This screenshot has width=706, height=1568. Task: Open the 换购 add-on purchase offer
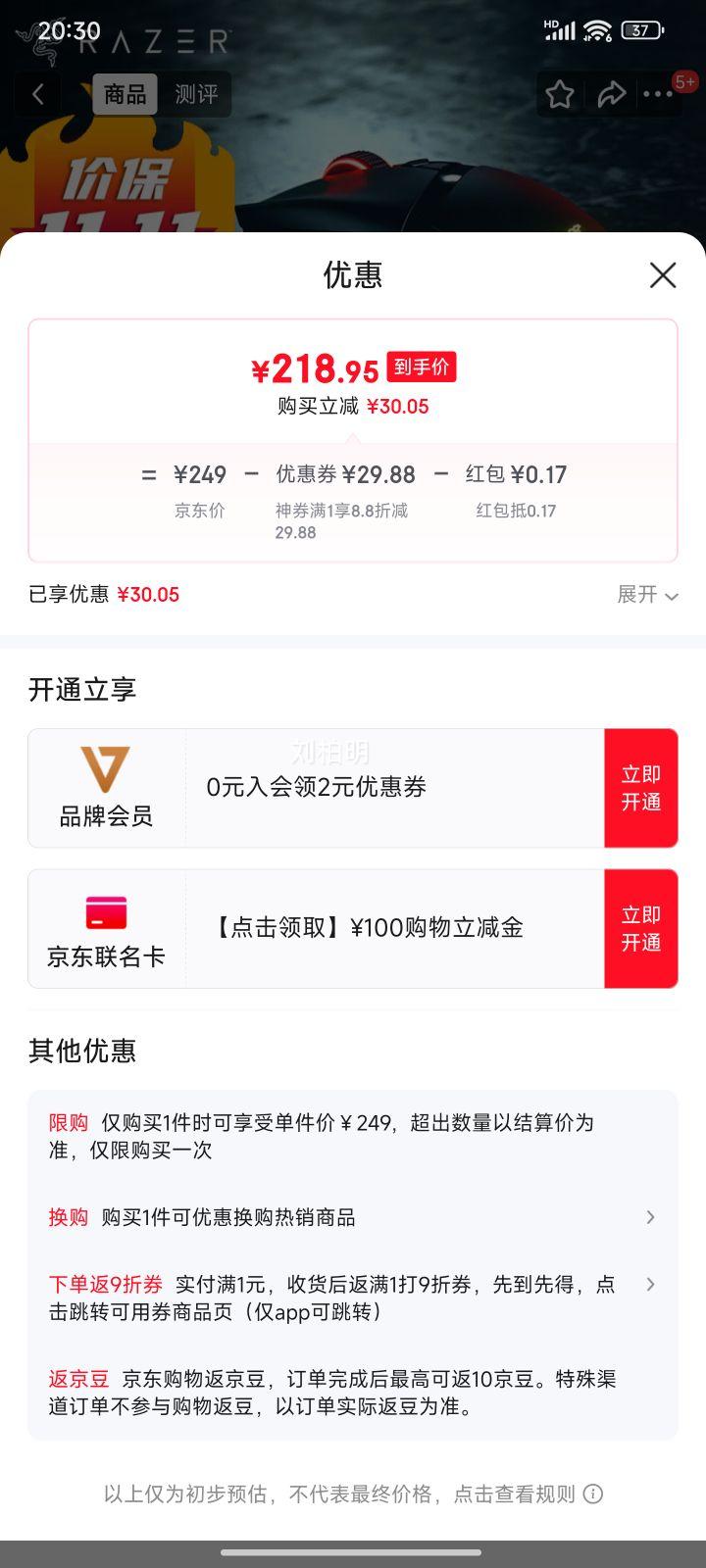(x=353, y=1217)
